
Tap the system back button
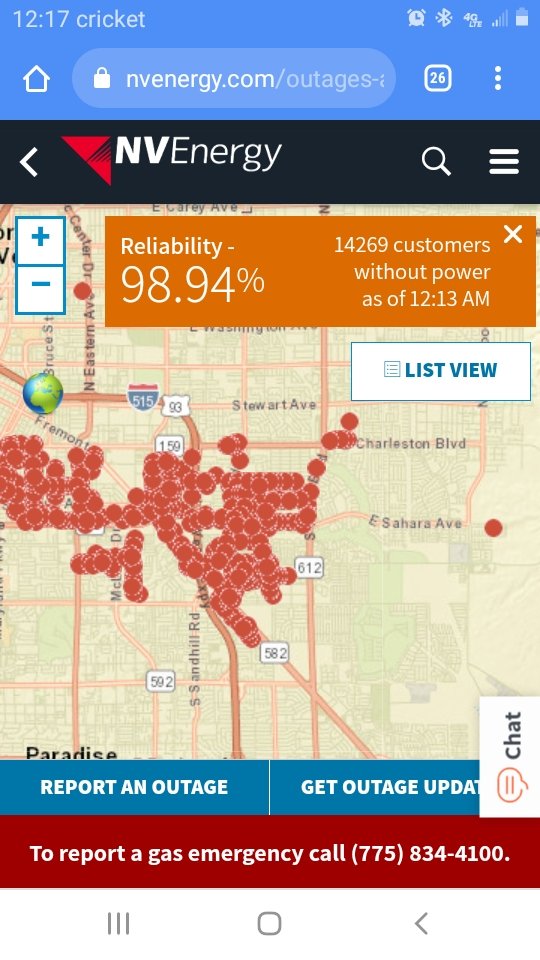point(421,923)
